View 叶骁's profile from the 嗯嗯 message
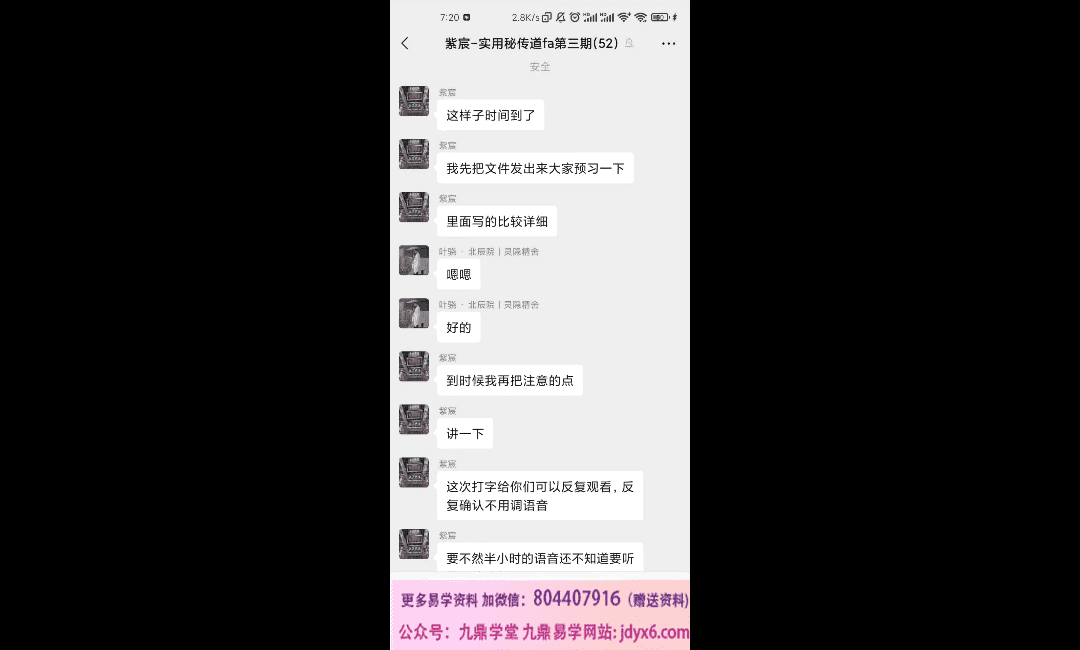Image resolution: width=1080 pixels, height=650 pixels. pos(414,260)
